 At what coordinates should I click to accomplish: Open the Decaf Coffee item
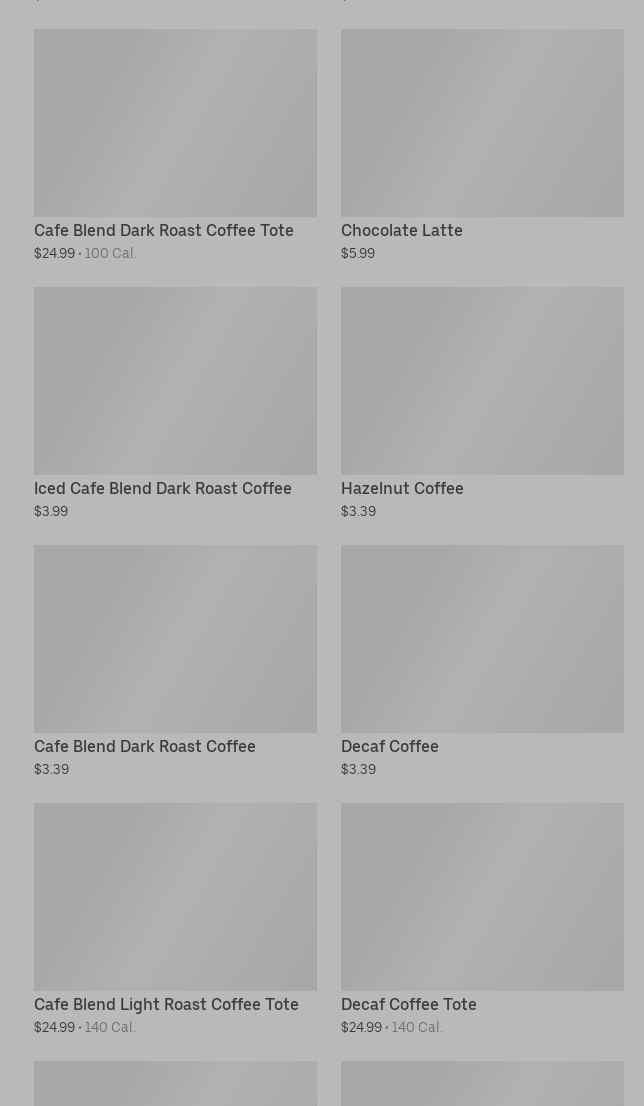[482, 661]
